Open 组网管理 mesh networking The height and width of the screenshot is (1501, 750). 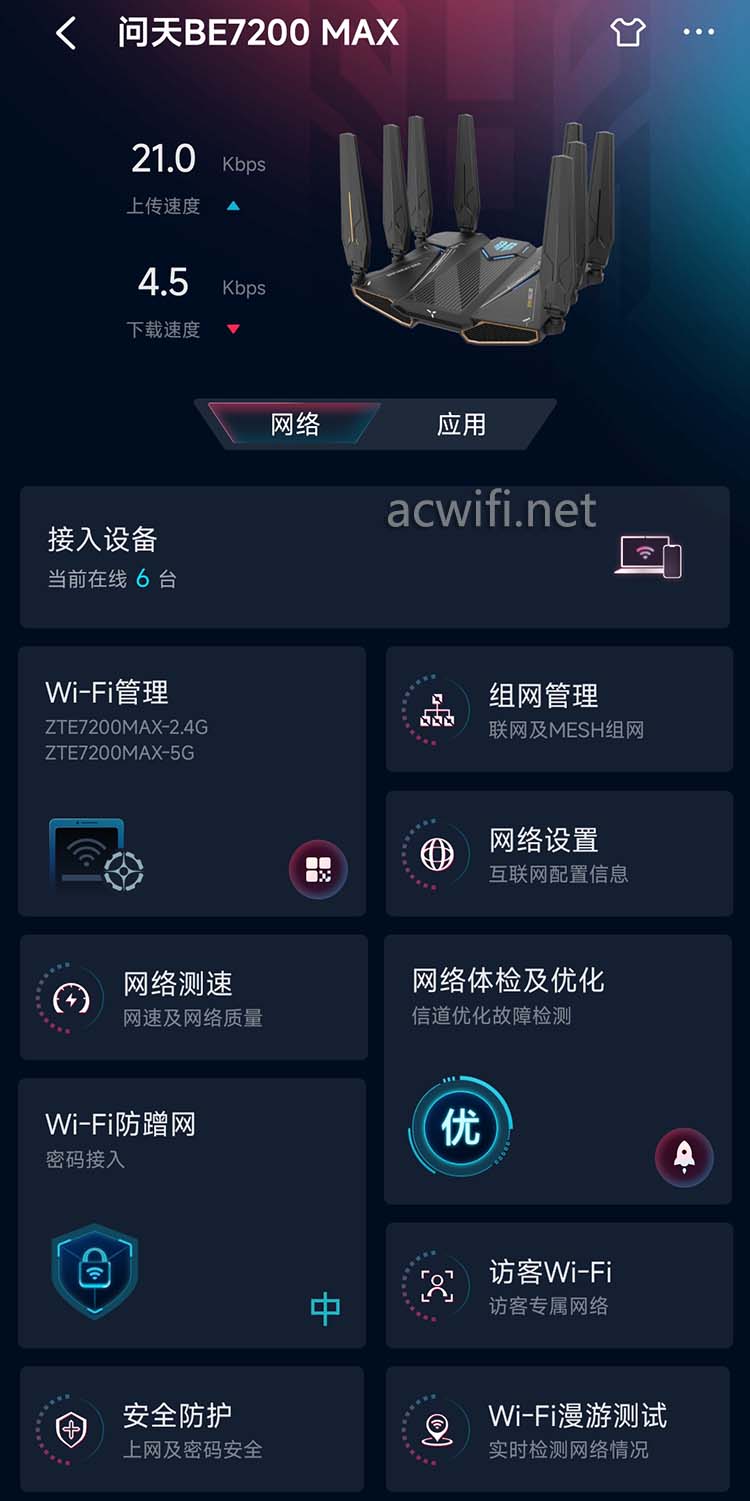click(559, 710)
